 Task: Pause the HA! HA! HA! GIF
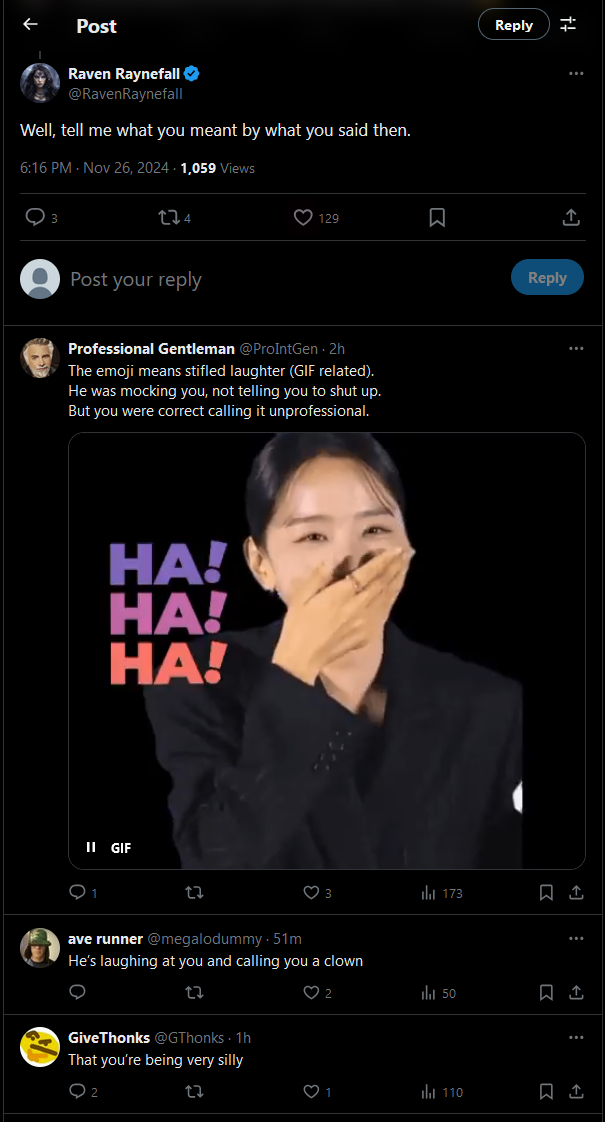click(x=91, y=847)
